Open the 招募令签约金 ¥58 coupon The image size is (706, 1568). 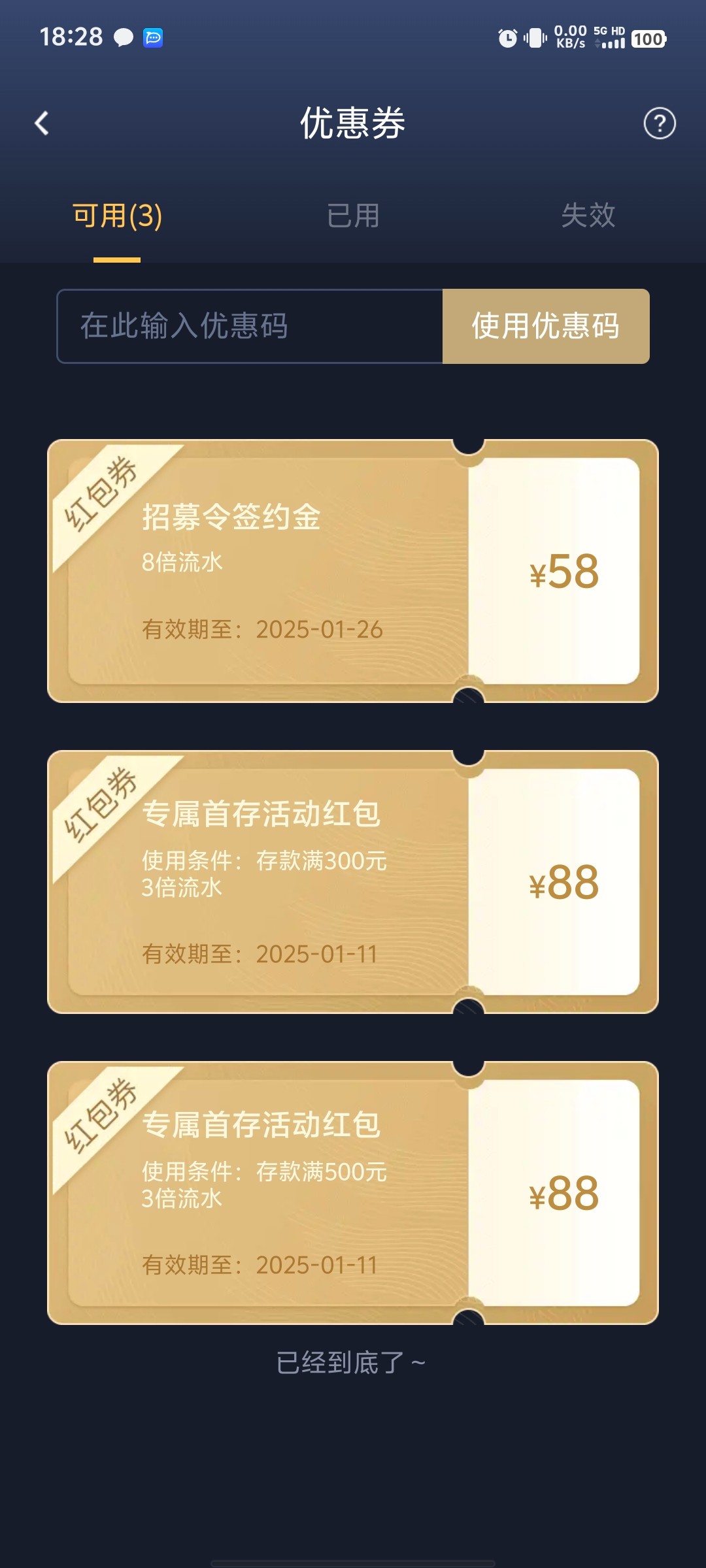click(x=353, y=571)
